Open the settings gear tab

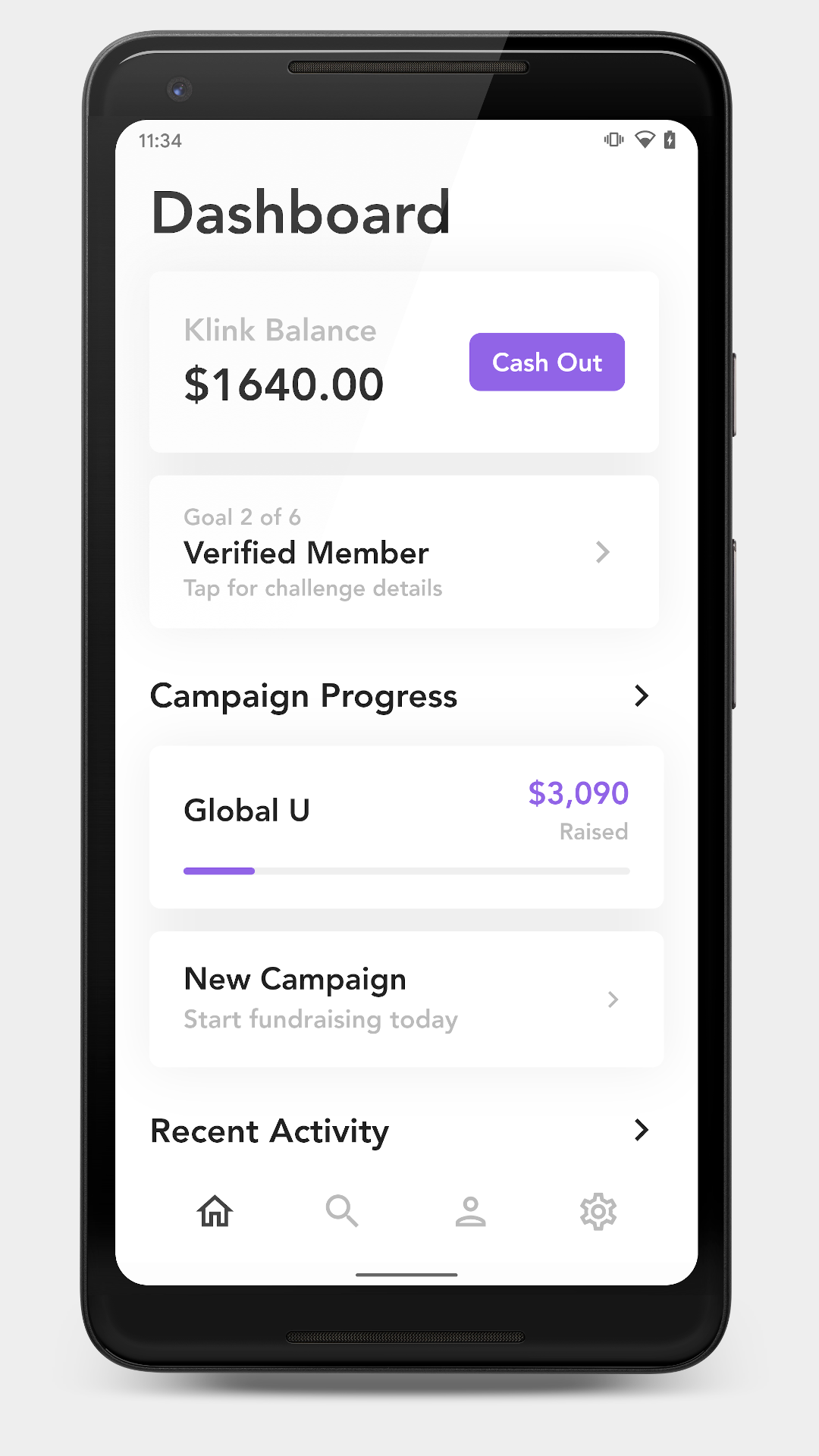598,1211
